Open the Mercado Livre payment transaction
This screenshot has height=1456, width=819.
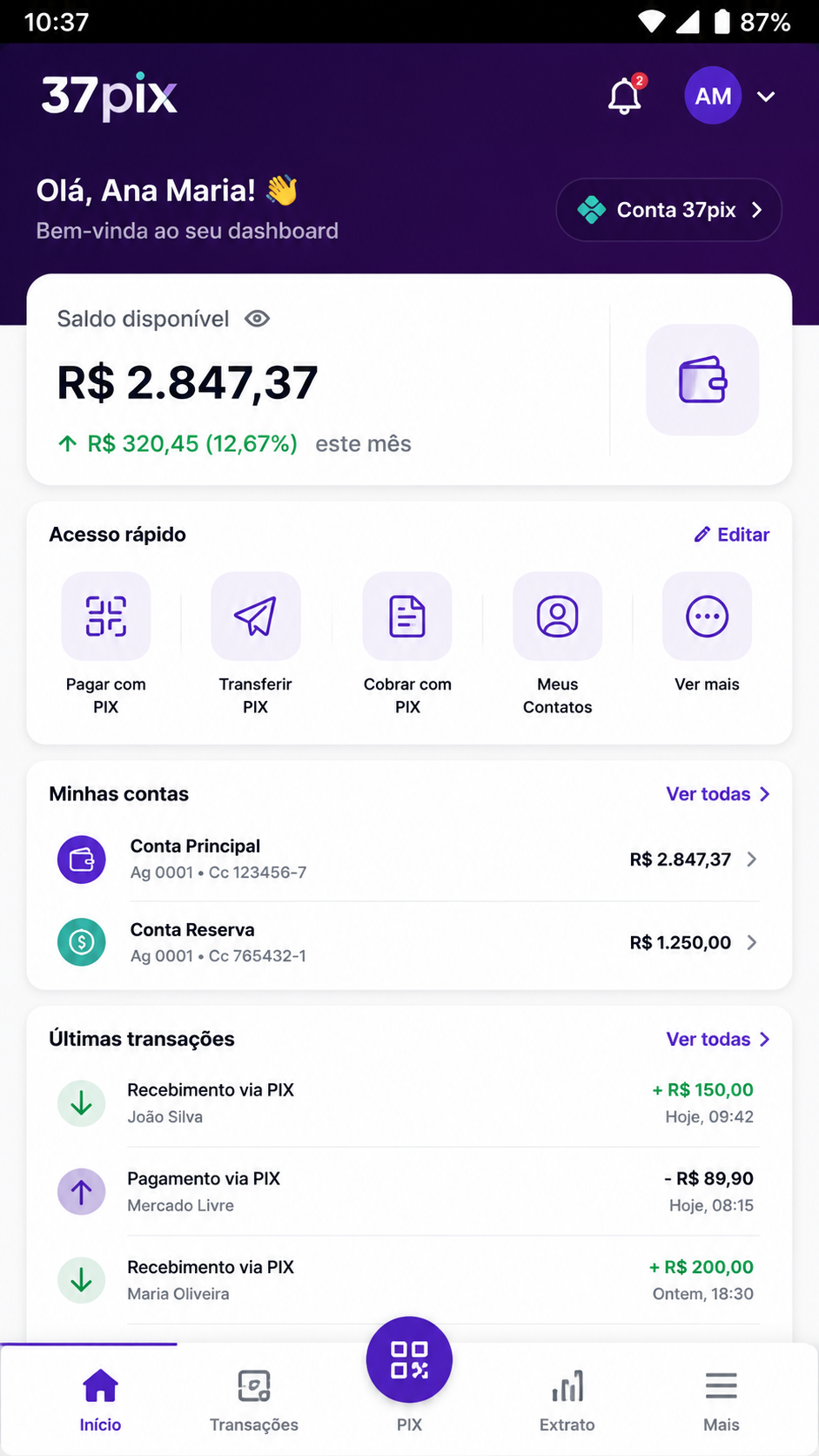(408, 1192)
